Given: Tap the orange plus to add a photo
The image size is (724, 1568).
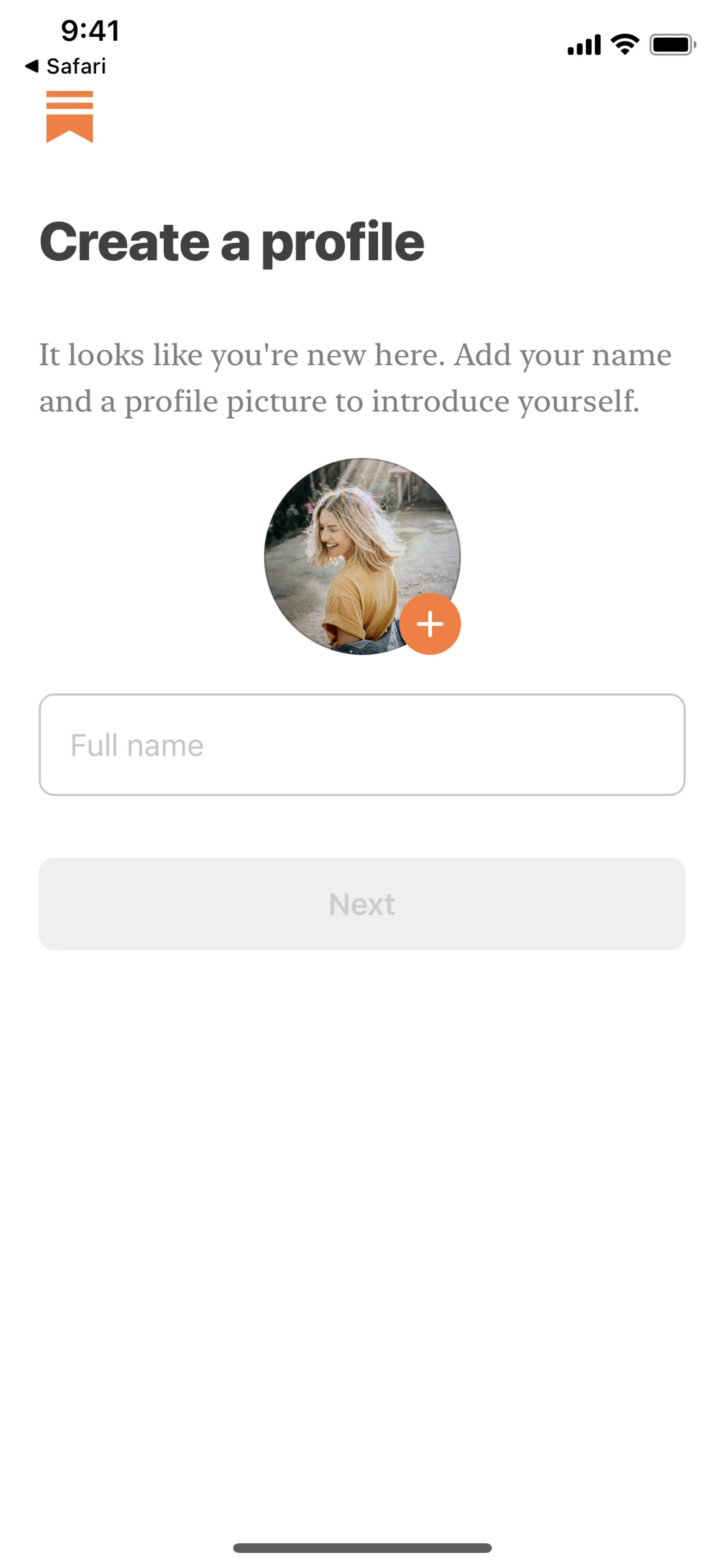Looking at the screenshot, I should coord(429,624).
